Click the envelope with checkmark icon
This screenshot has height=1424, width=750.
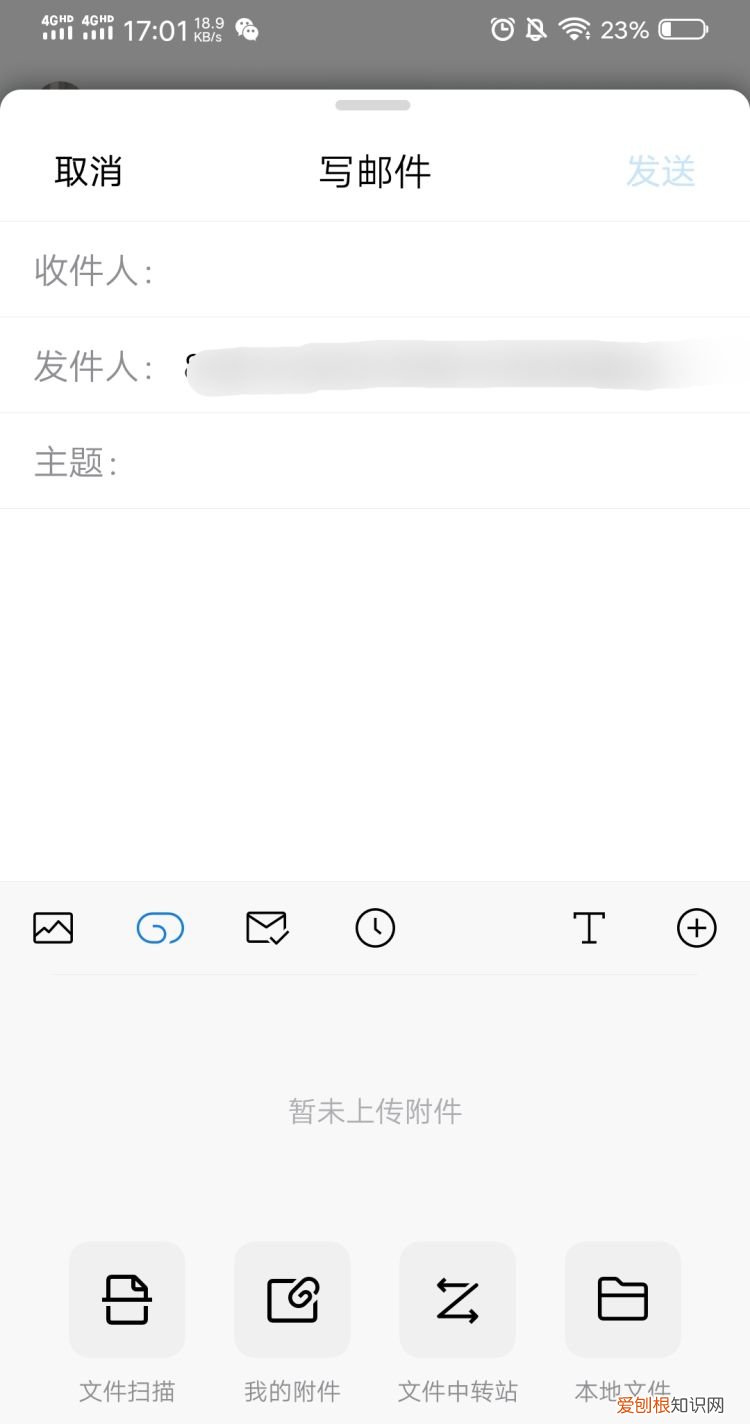point(266,928)
